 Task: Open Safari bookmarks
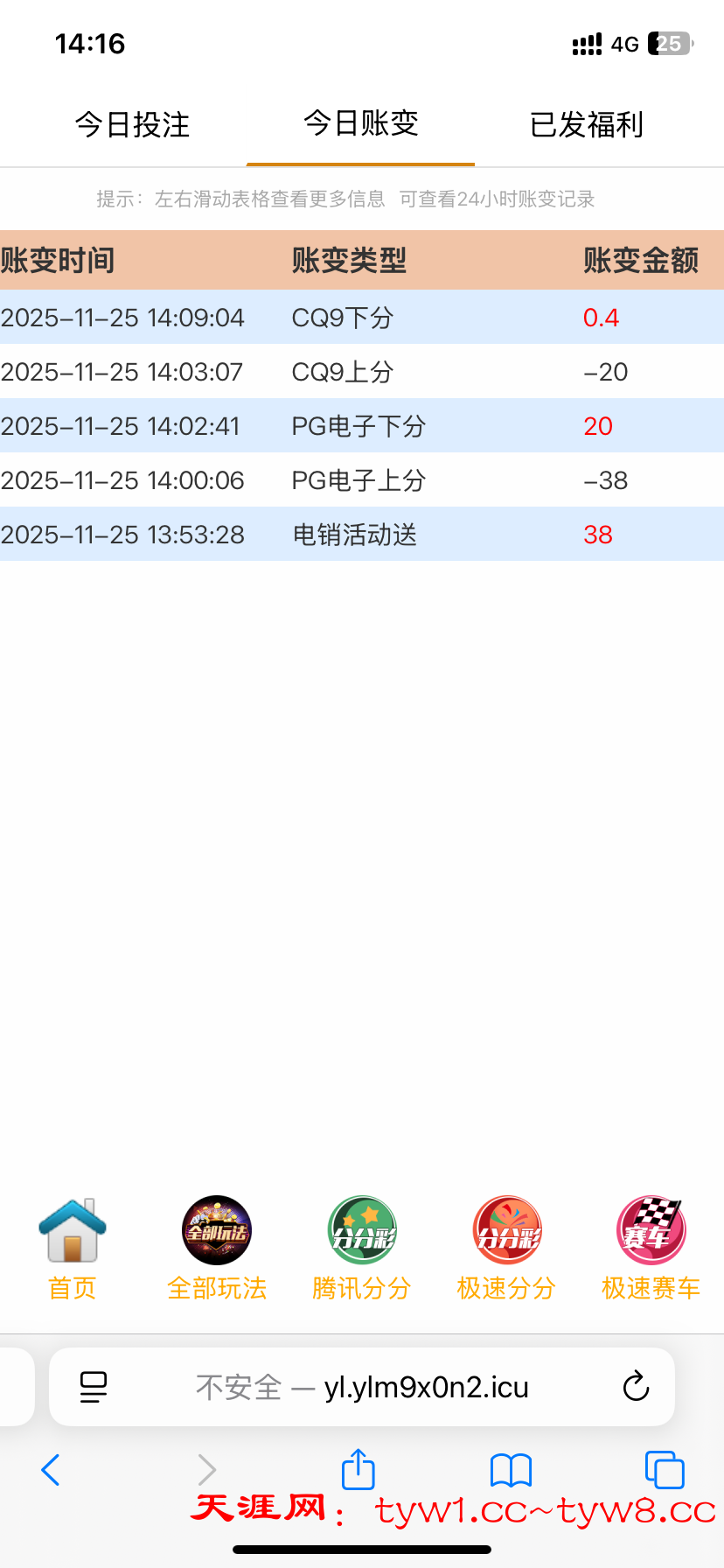coord(511,1470)
